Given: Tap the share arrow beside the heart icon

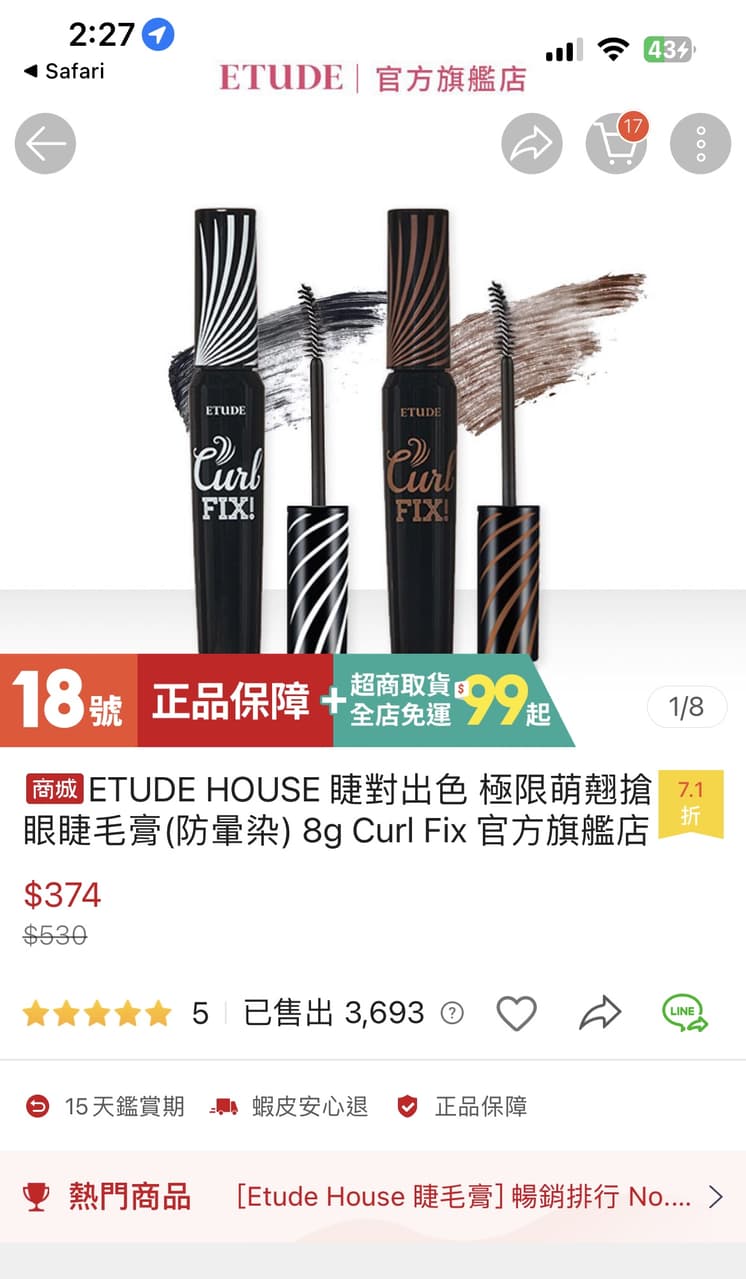Looking at the screenshot, I should tap(600, 1014).
